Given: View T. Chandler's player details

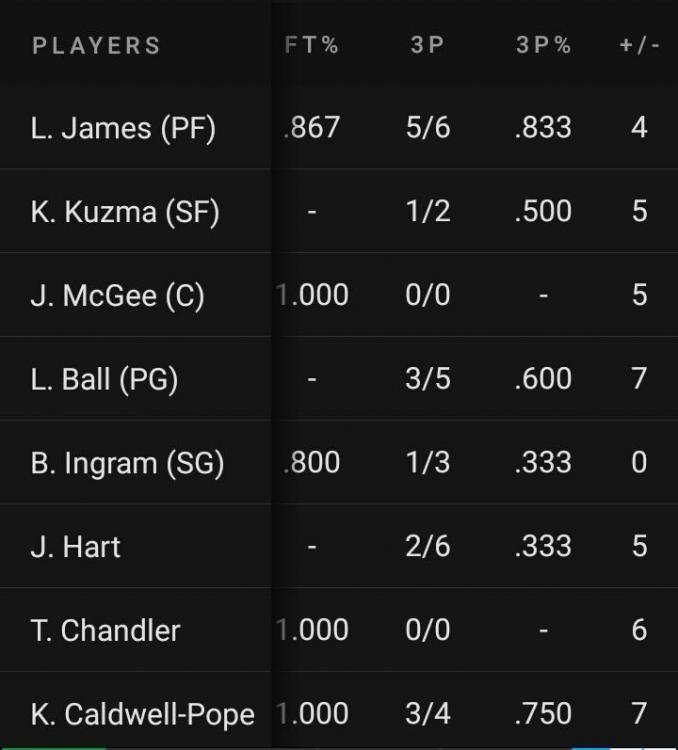Looking at the screenshot, I should [x=106, y=631].
